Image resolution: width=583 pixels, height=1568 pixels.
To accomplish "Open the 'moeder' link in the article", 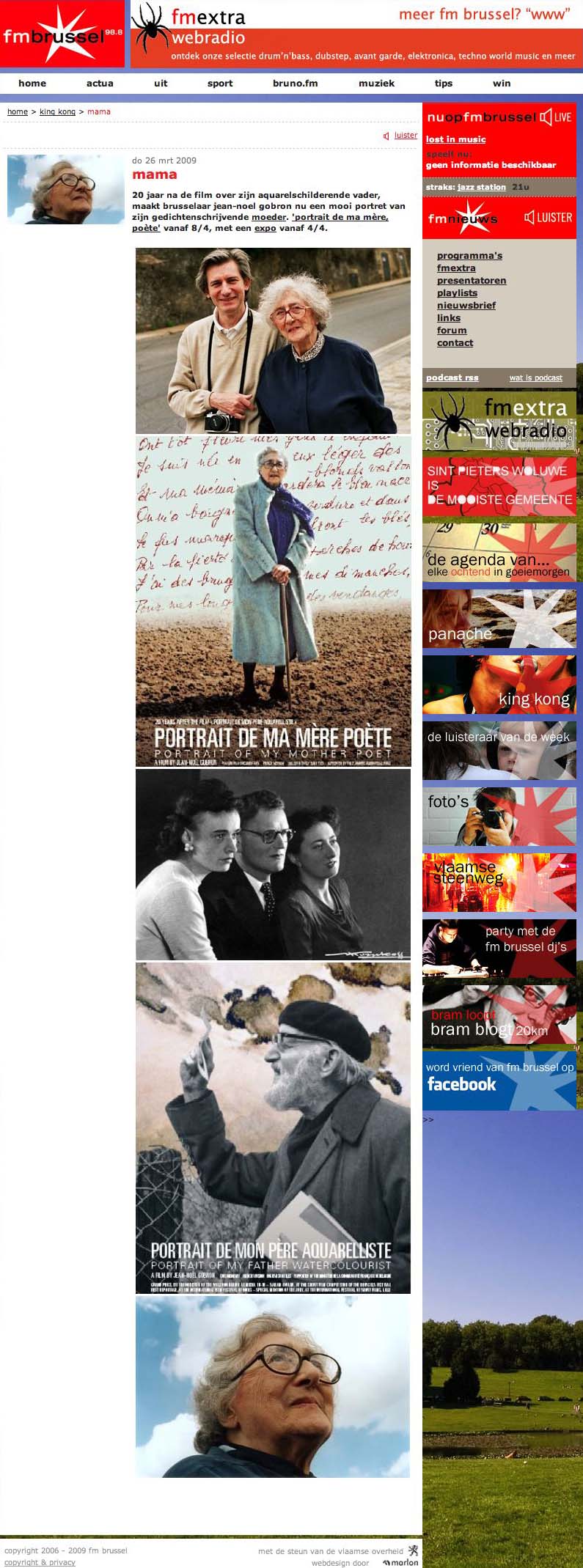I will click(x=268, y=217).
